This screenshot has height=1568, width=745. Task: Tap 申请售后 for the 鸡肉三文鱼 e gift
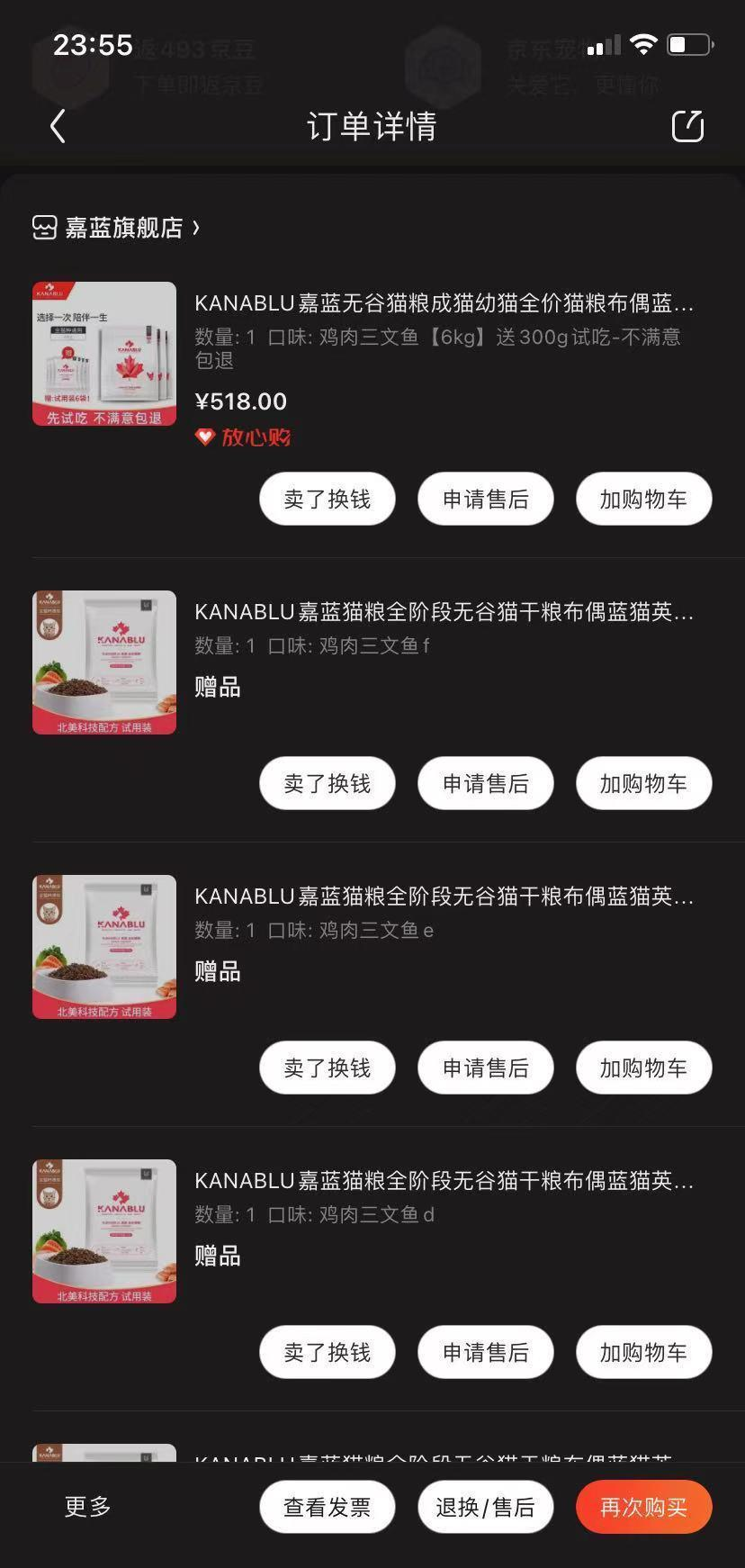point(486,1068)
